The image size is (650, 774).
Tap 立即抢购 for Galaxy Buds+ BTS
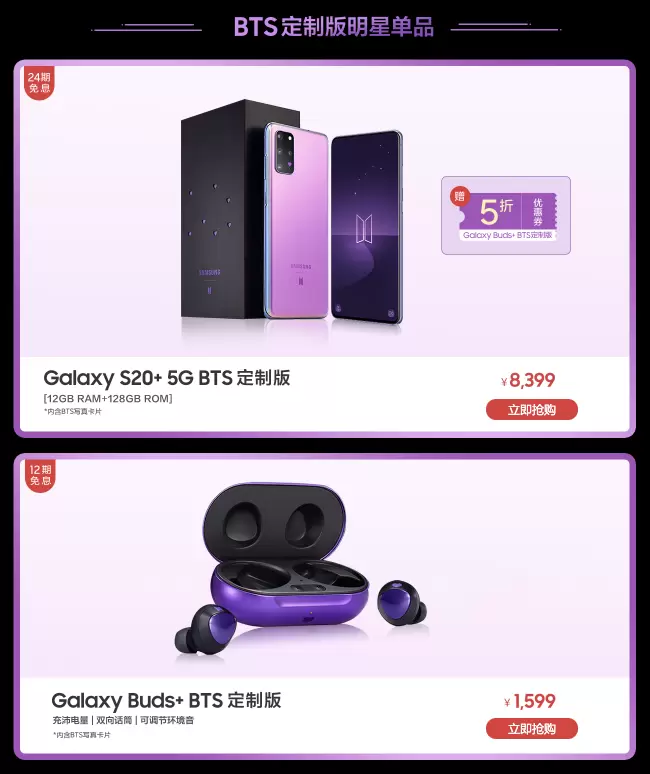(531, 729)
